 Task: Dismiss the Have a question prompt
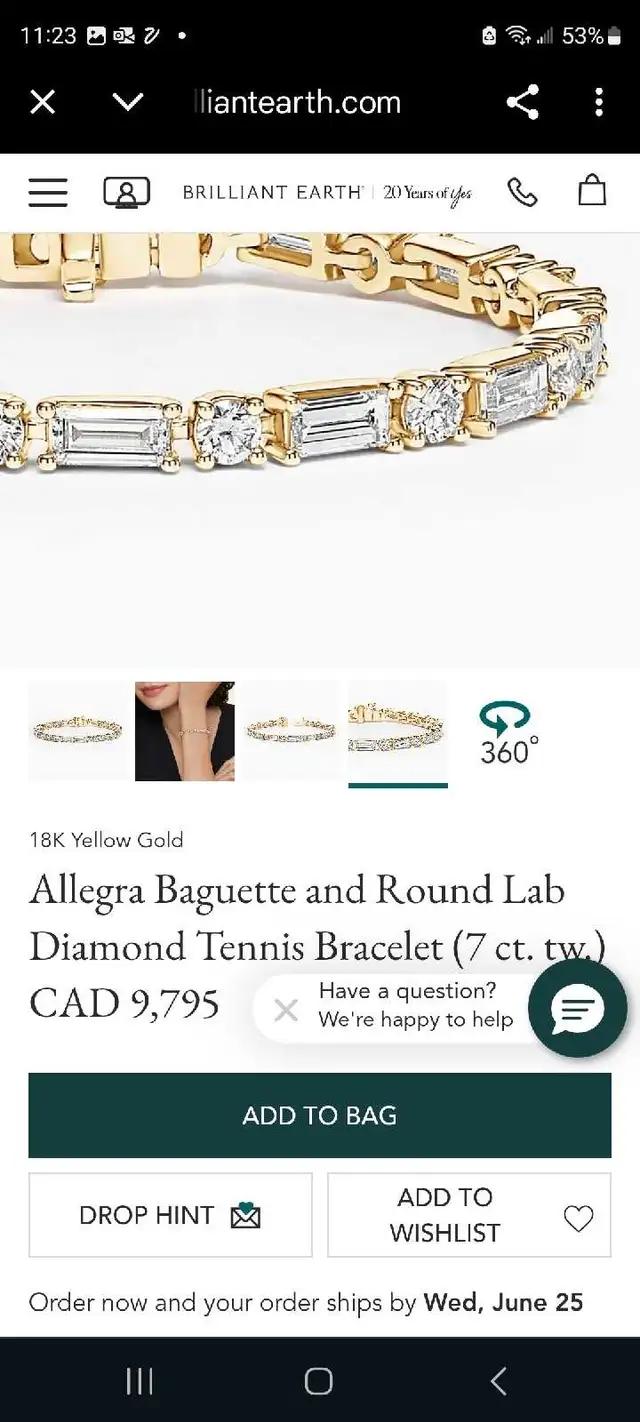click(286, 1010)
